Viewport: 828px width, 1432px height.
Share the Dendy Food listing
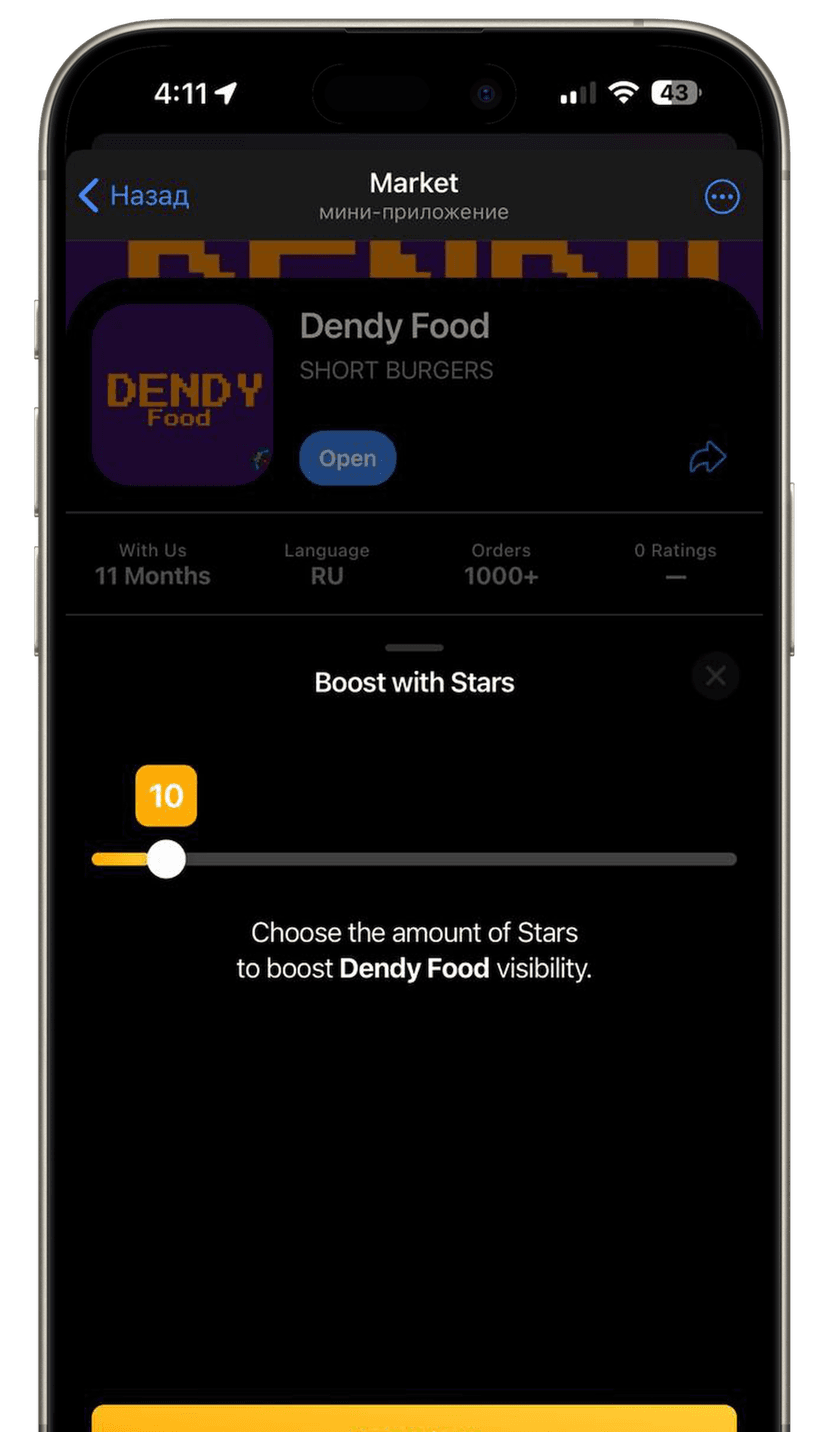[707, 458]
